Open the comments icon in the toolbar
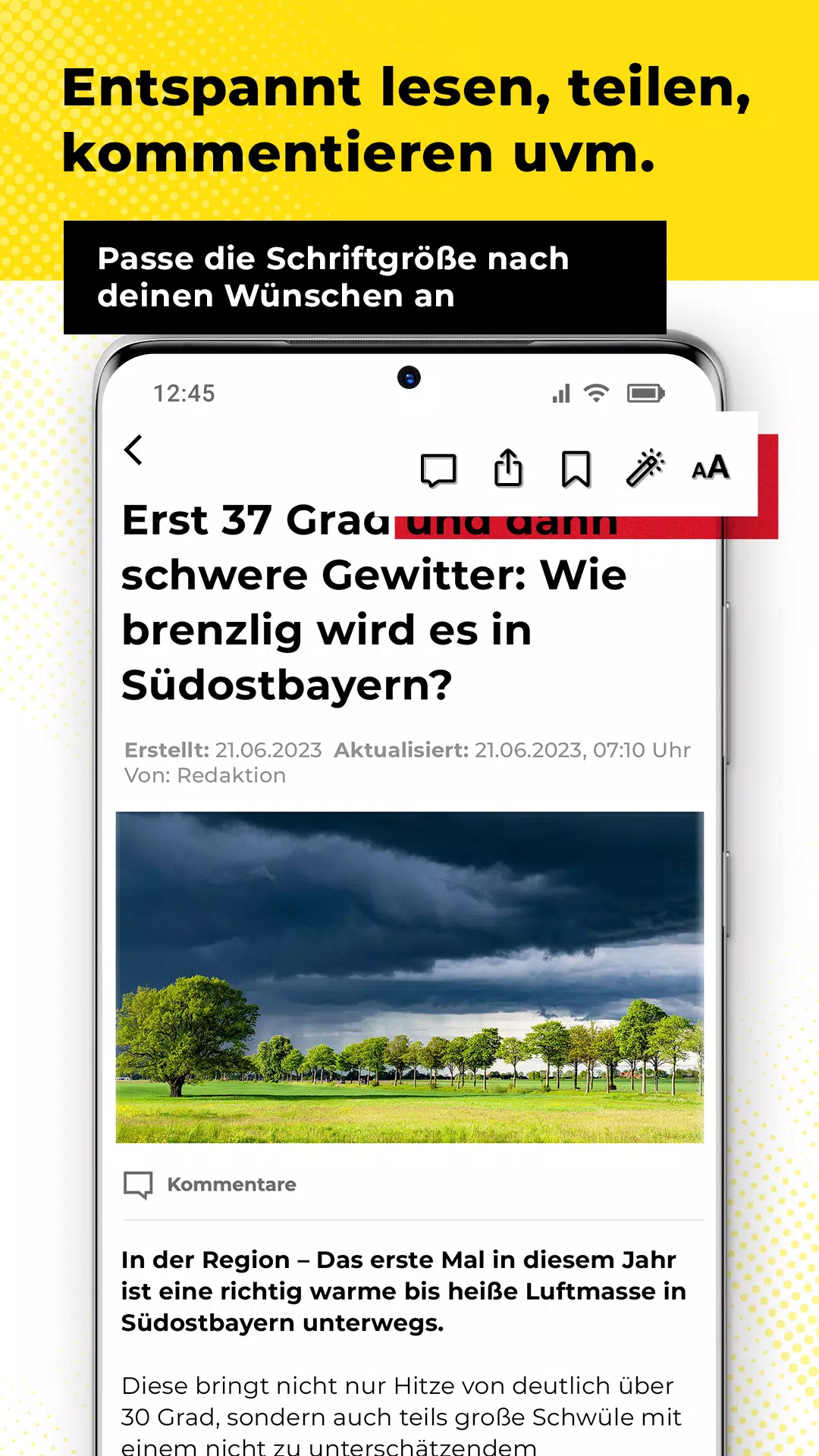Screen dimensions: 819x1456 coord(440,469)
